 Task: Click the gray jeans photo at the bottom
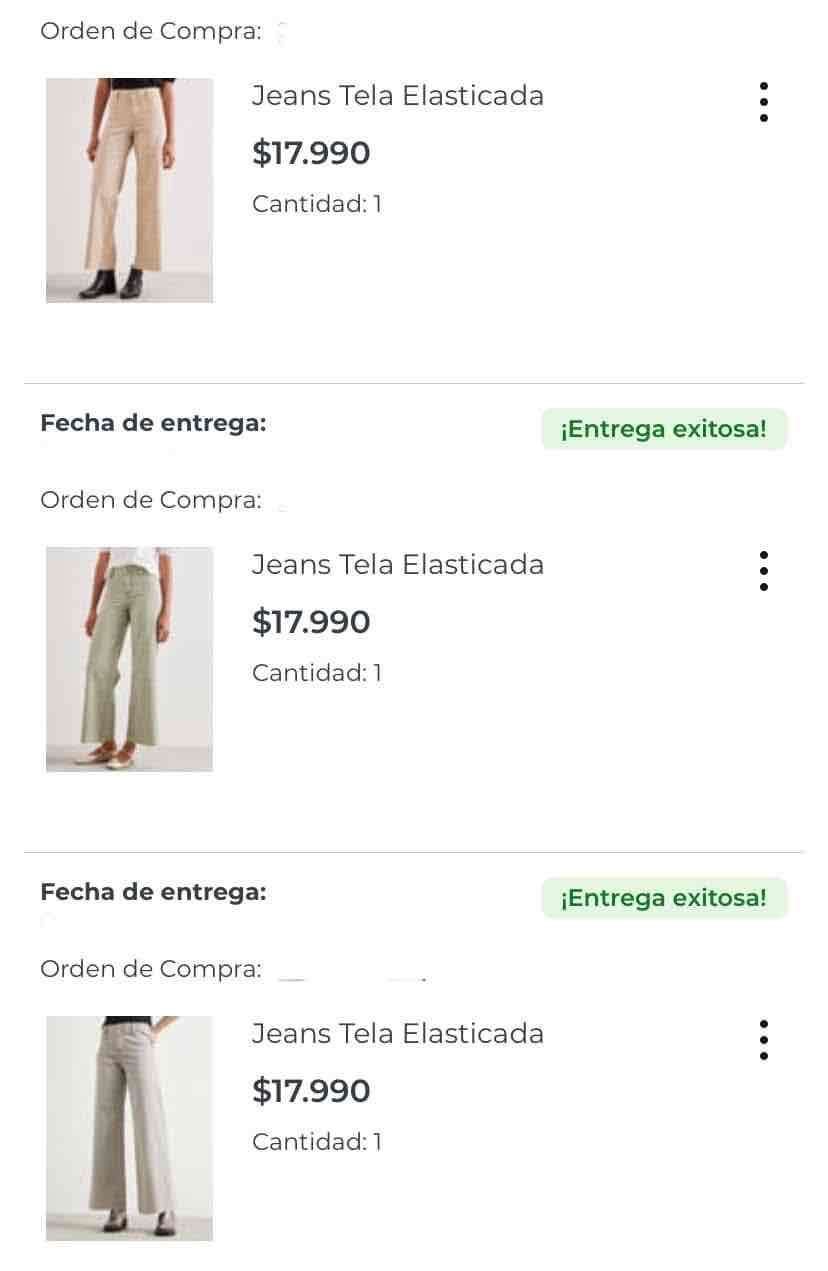129,1127
